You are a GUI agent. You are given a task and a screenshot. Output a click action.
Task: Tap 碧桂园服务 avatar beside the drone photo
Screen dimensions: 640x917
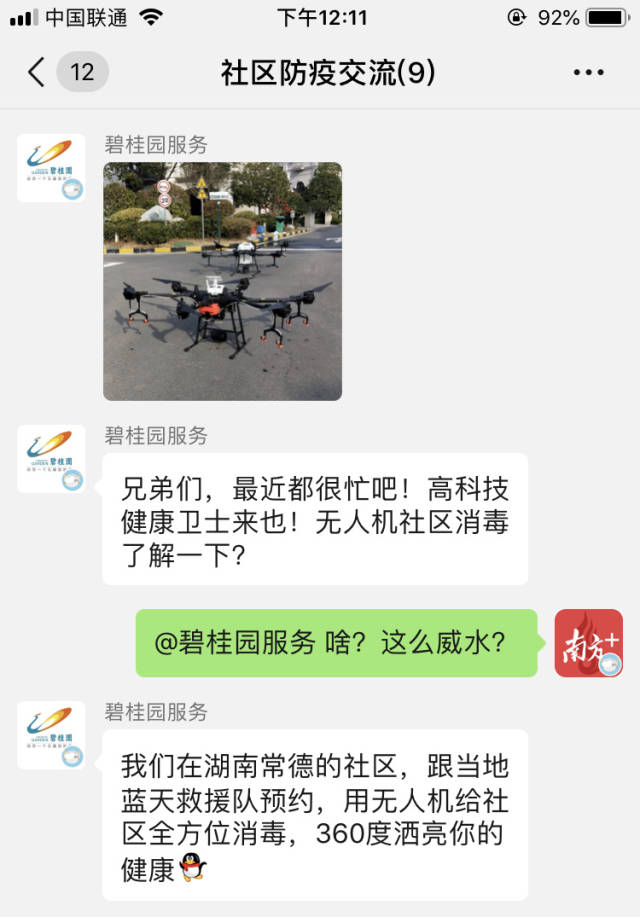pyautogui.click(x=51, y=168)
